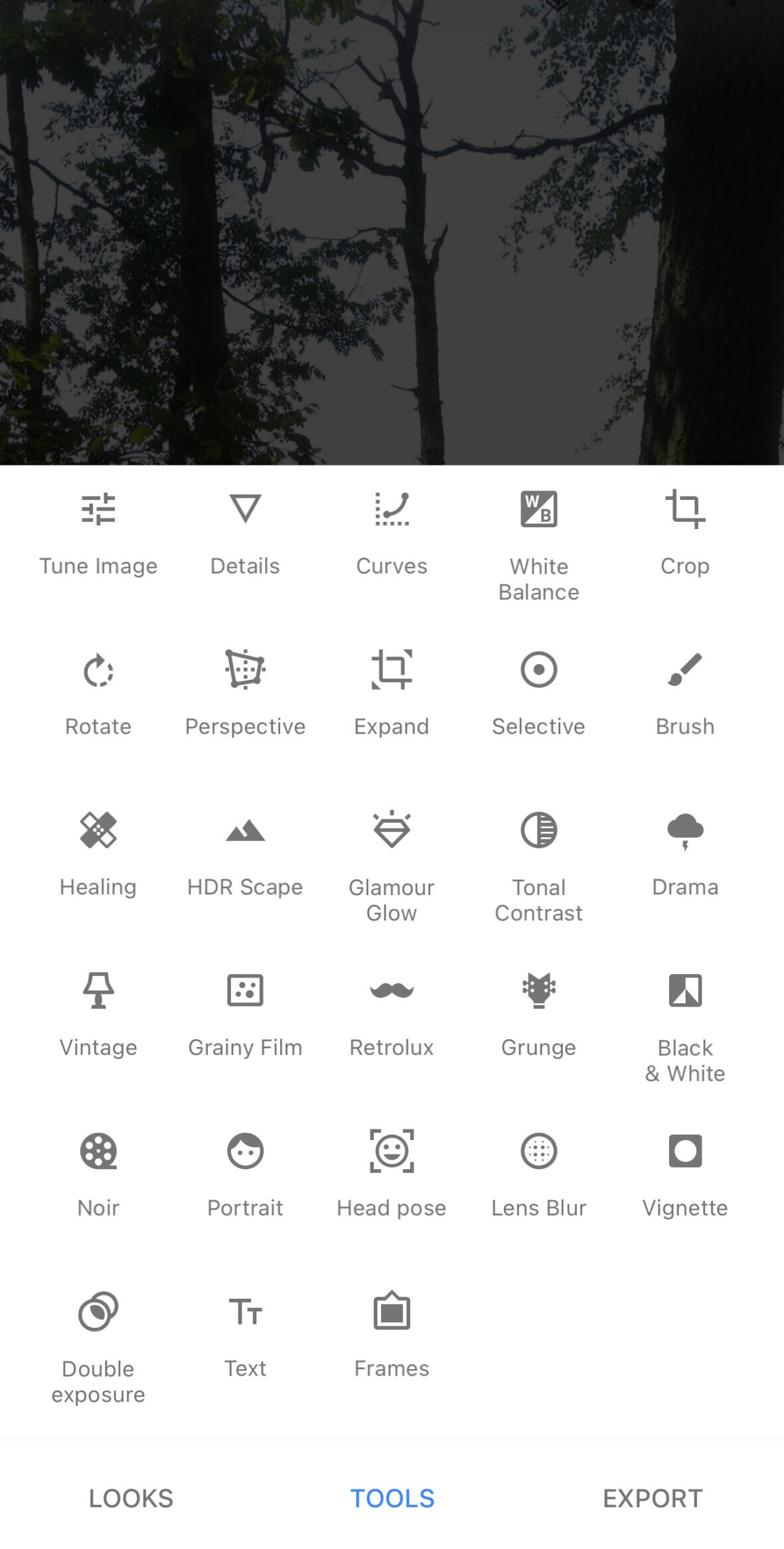Open the Selective tool
Image resolution: width=784 pixels, height=1549 pixels.
click(538, 694)
